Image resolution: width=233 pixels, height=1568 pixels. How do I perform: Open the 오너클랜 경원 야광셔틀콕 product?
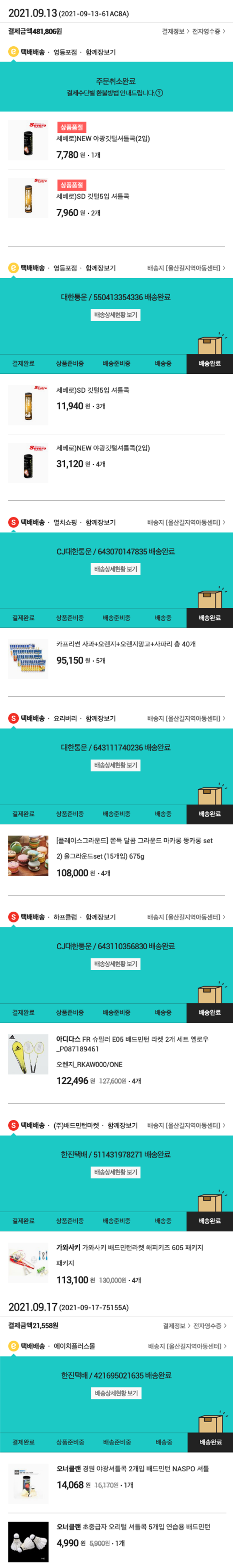[x=132, y=1468]
